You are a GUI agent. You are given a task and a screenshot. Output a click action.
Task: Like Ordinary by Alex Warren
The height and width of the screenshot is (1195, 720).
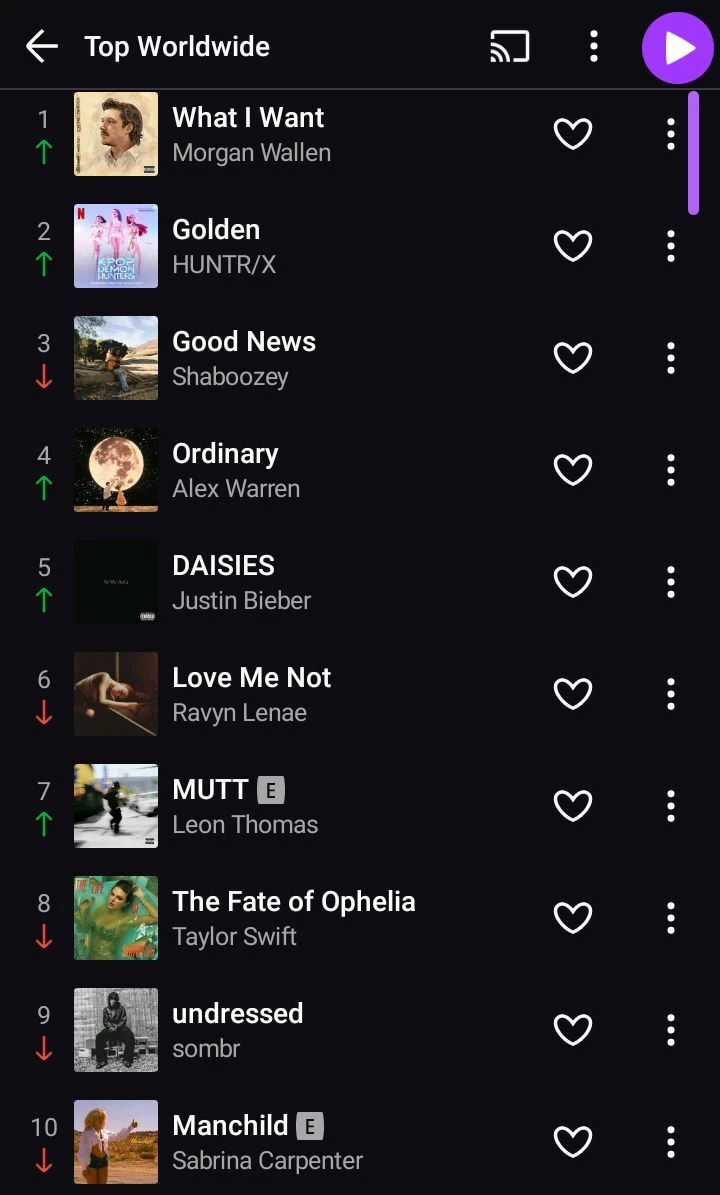[573, 470]
